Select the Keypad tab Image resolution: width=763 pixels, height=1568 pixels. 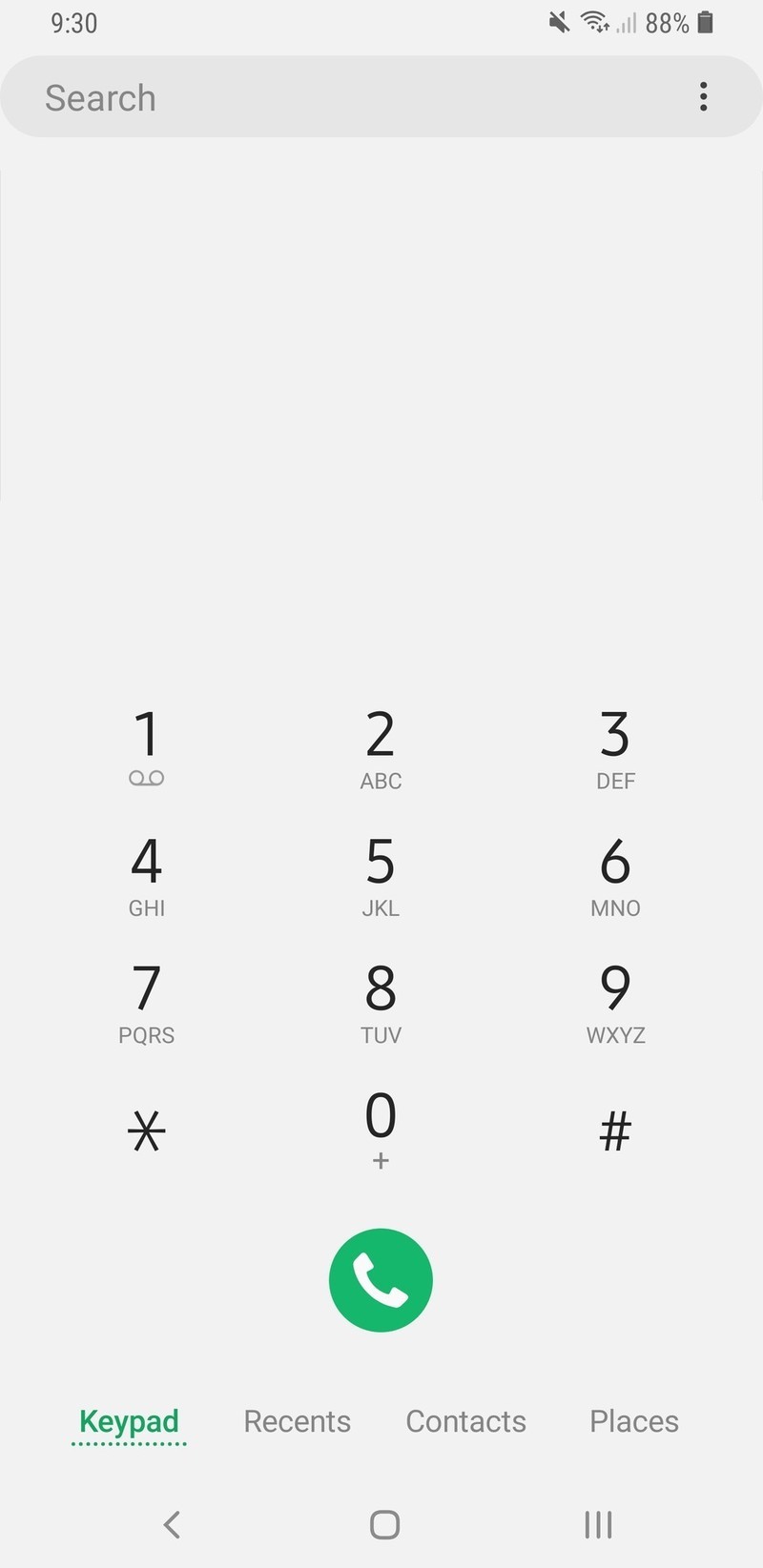[129, 1421]
